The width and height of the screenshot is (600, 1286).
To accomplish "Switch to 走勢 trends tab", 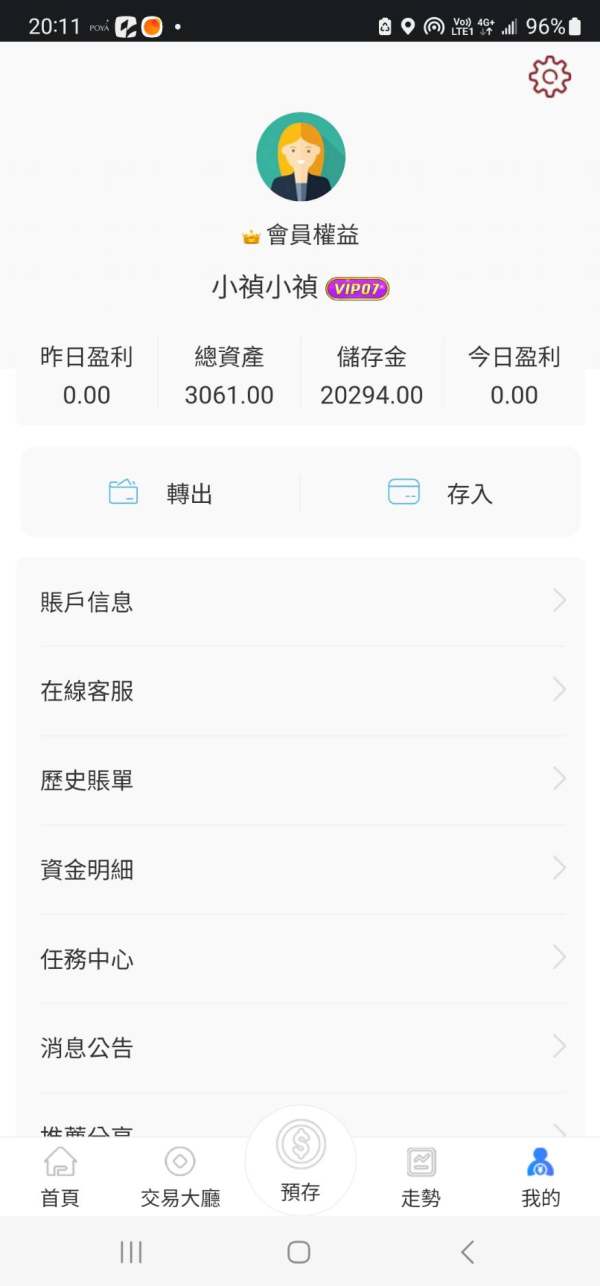I will pyautogui.click(x=420, y=1177).
